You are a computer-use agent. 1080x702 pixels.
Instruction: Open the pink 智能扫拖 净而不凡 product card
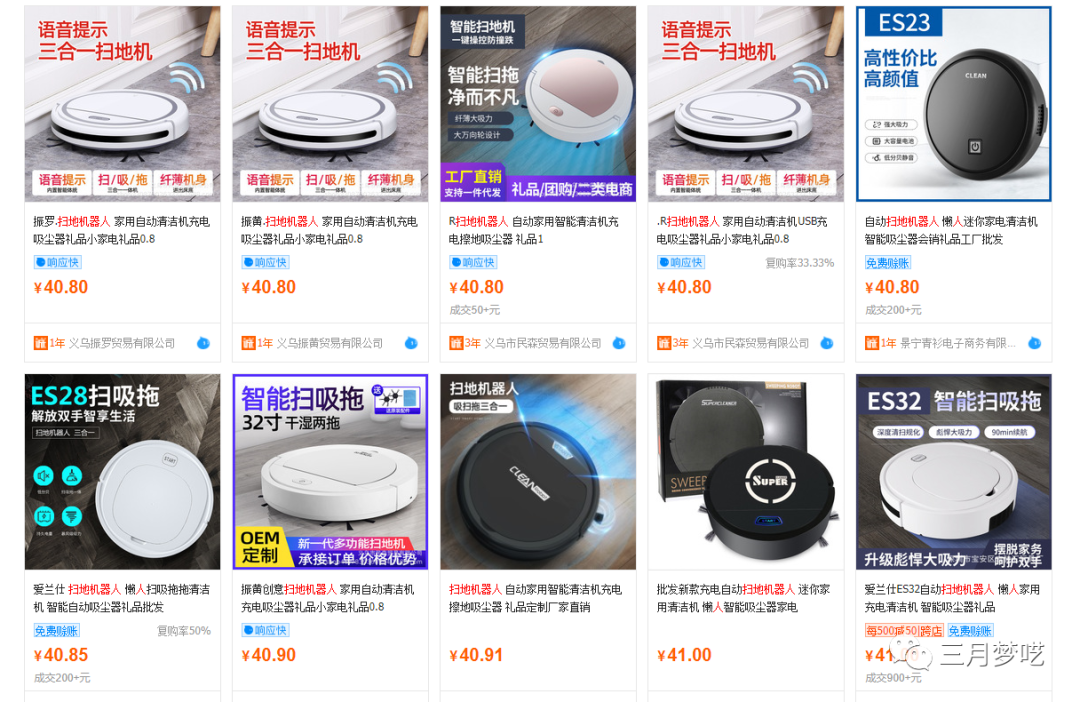pos(538,104)
